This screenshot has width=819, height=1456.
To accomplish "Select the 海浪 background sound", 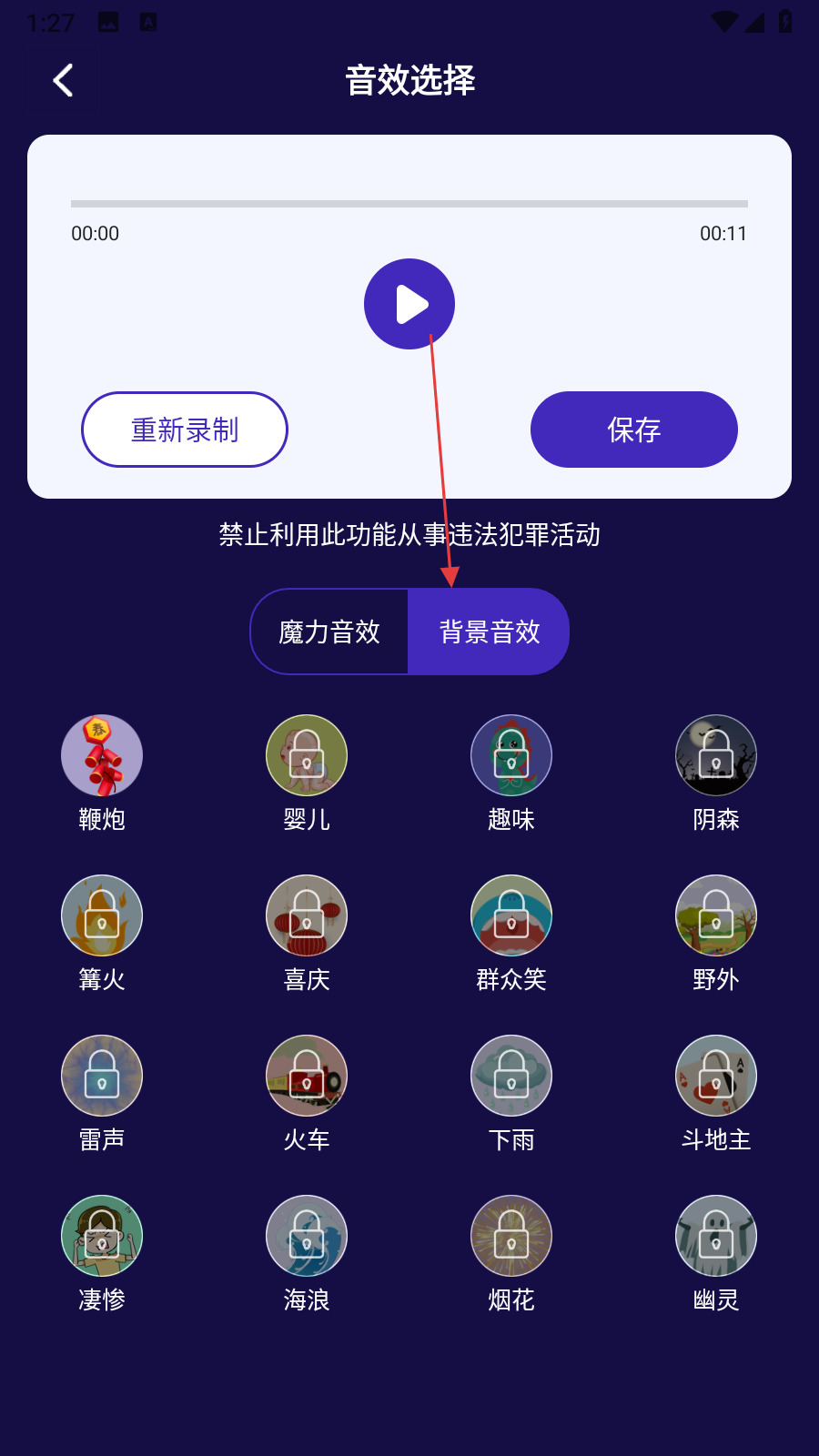I will click(307, 1236).
